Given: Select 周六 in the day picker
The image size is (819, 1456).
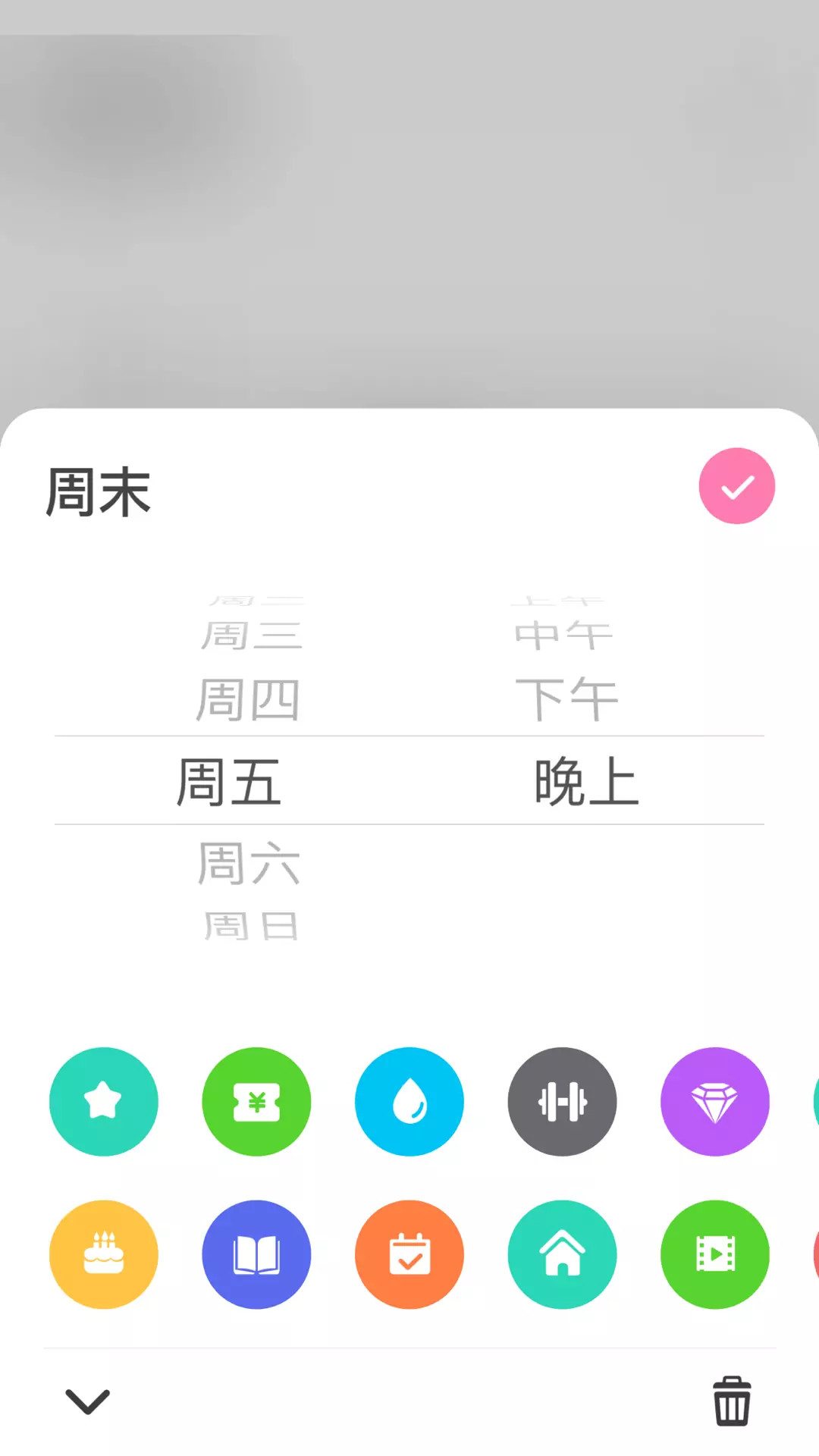Looking at the screenshot, I should (x=249, y=863).
